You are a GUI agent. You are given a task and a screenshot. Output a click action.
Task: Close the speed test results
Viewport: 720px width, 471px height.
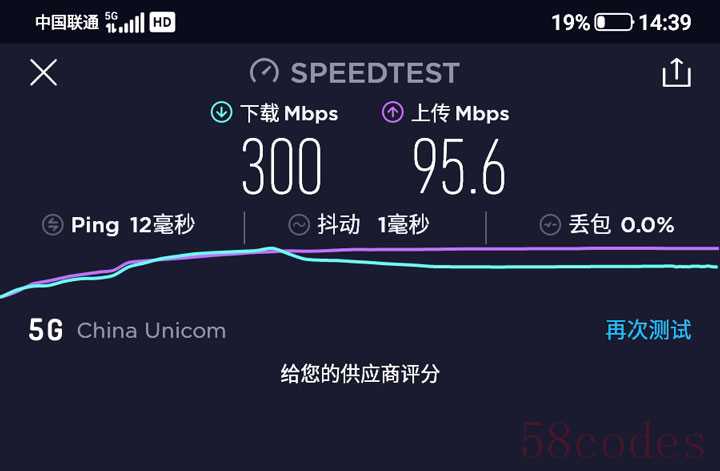43,72
